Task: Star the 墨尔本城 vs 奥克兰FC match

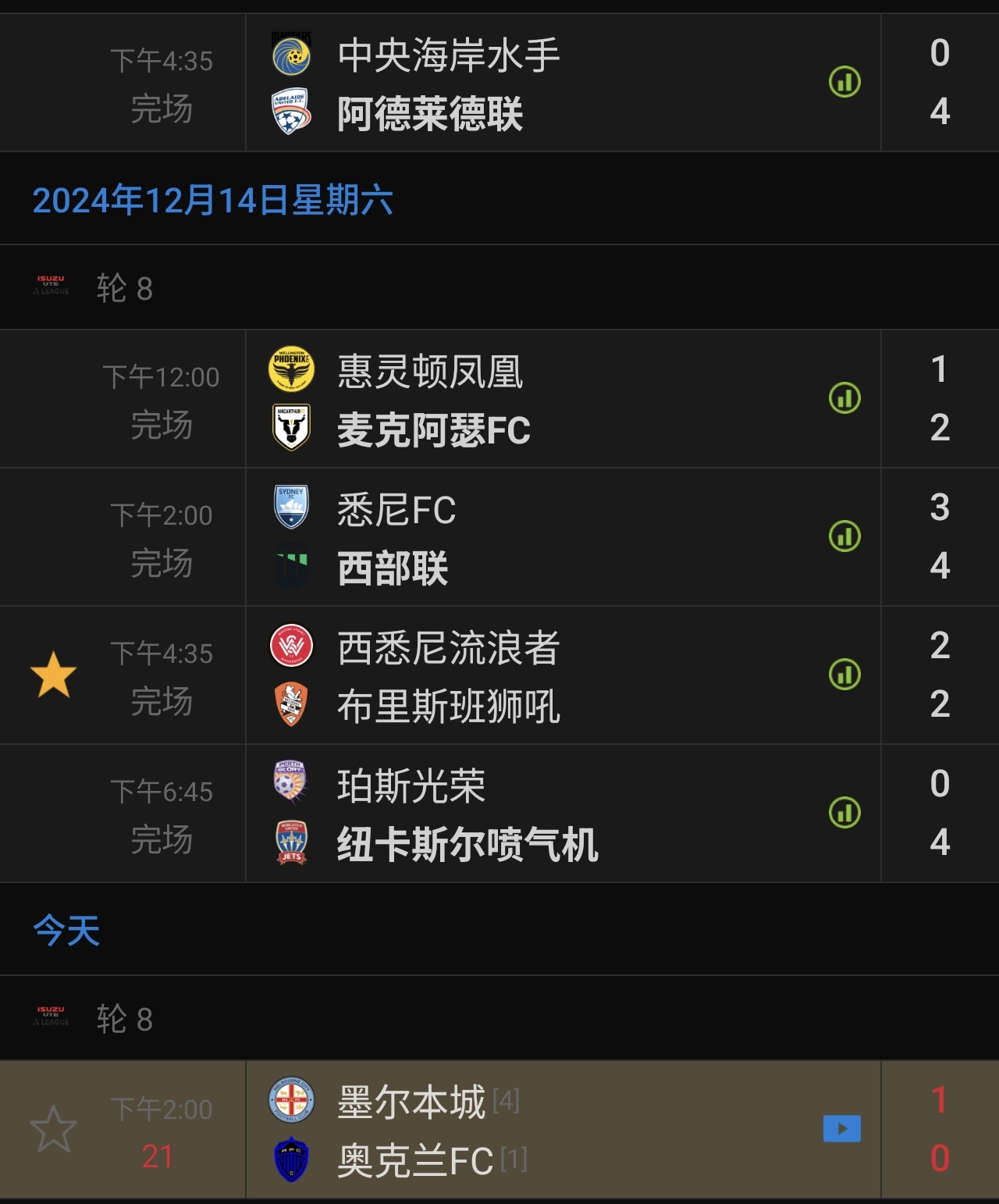Action: [53, 1128]
